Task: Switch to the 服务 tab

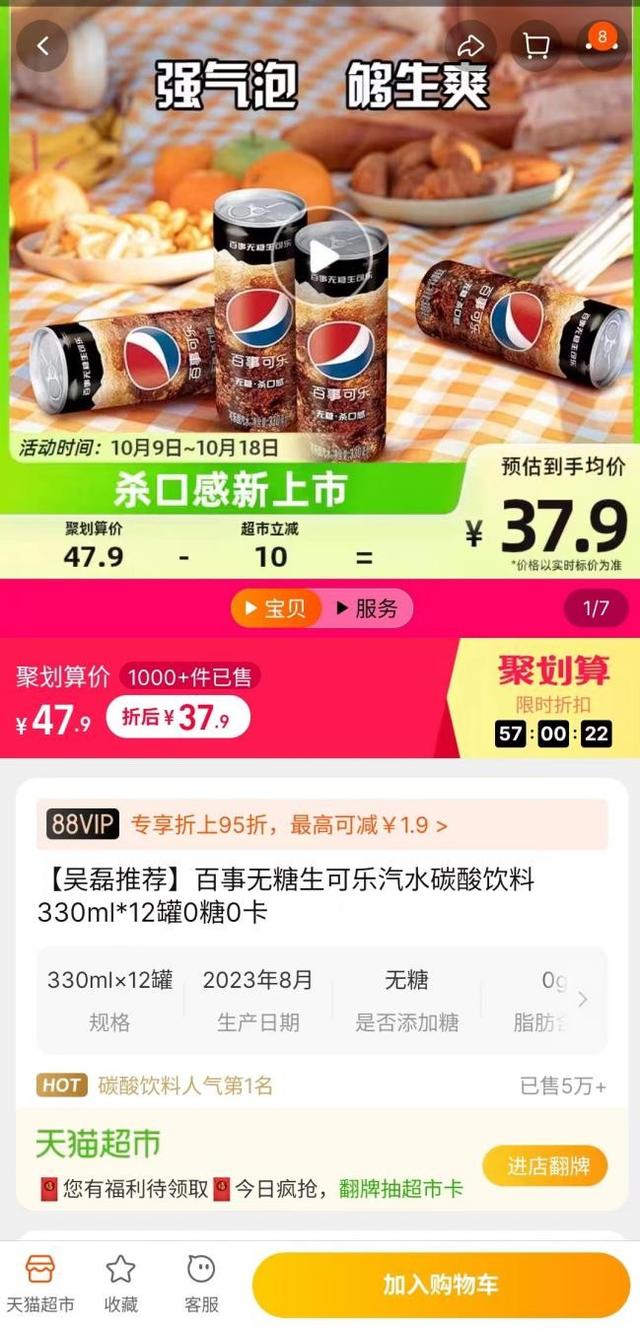Action: (366, 609)
